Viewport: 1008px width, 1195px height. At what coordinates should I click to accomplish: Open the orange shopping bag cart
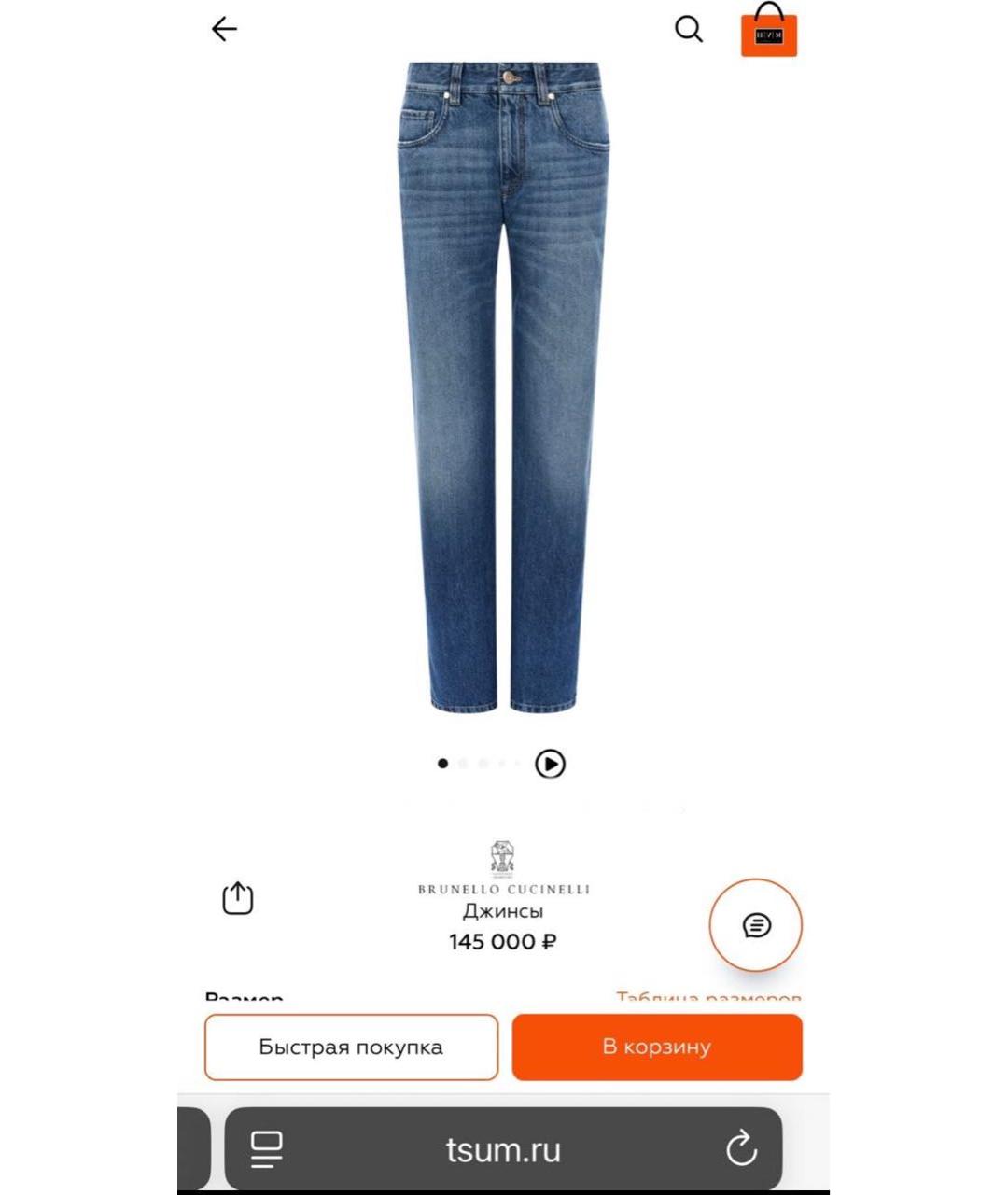(x=769, y=33)
